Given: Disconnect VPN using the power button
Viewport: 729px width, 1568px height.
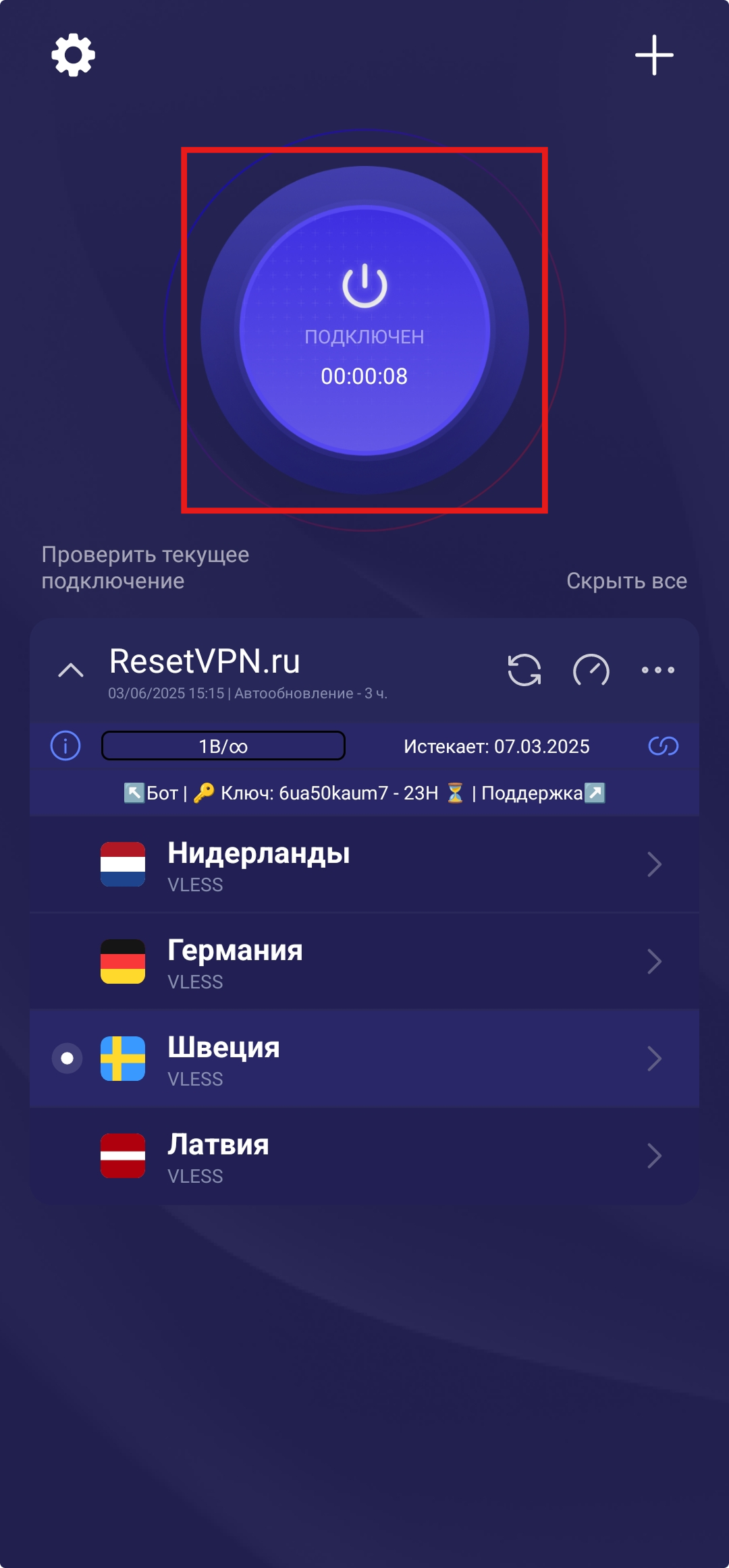Looking at the screenshot, I should (364, 331).
